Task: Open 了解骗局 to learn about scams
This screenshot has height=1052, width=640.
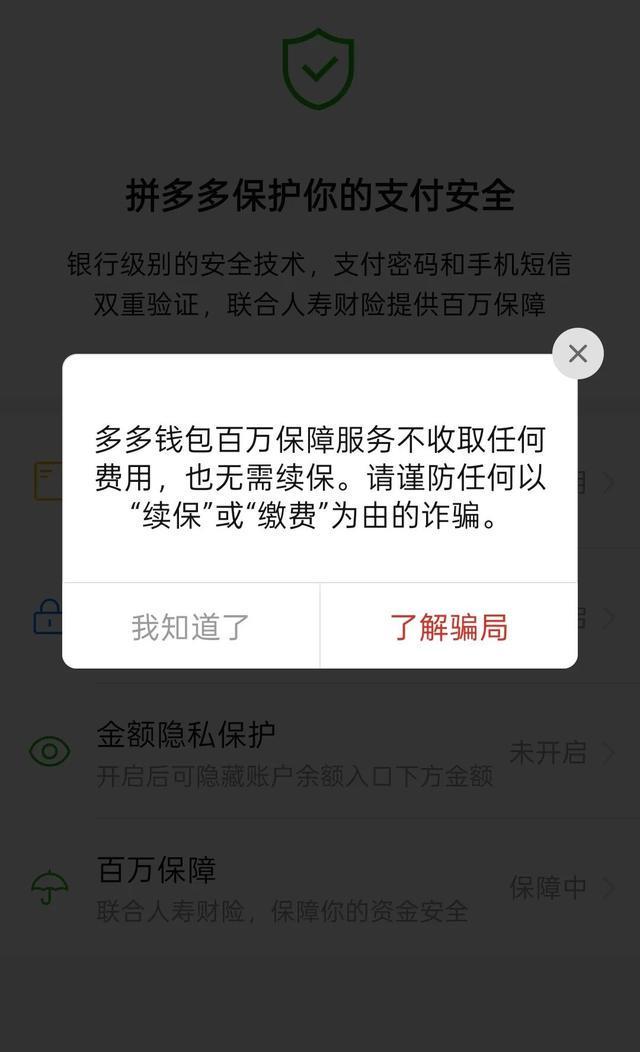Action: click(449, 627)
